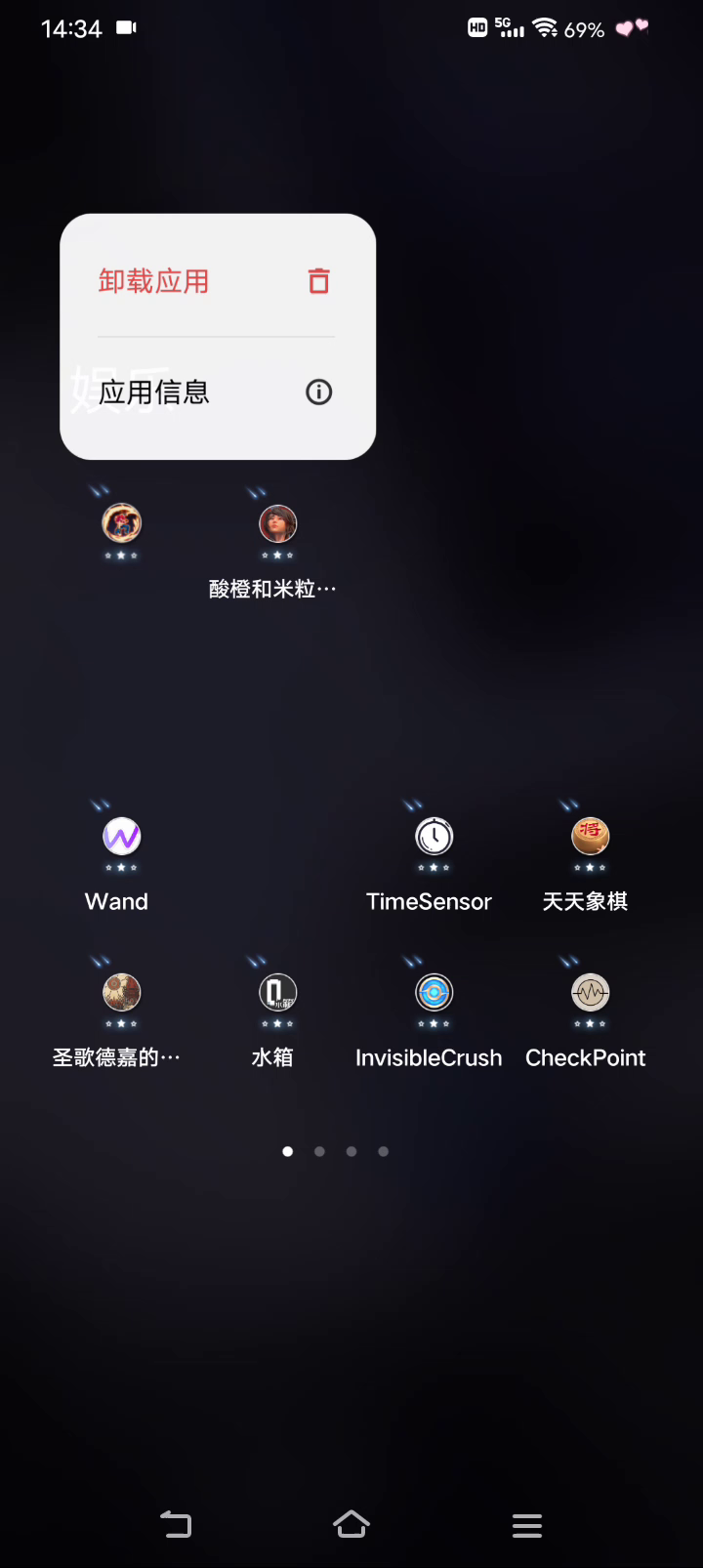The height and width of the screenshot is (1568, 703).
Task: Tap the system back button
Action: pos(176,1524)
